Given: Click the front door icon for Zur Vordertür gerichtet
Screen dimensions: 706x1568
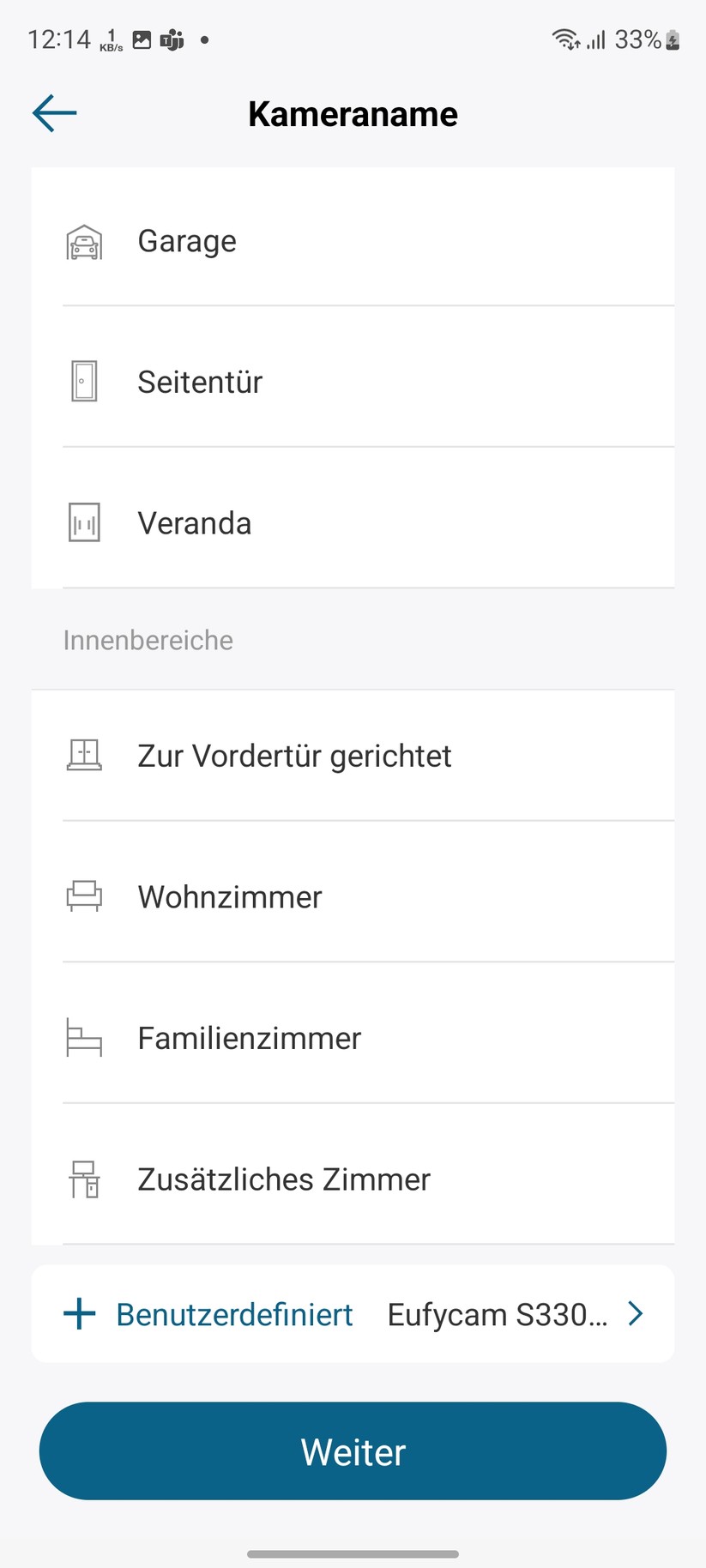Looking at the screenshot, I should point(83,755).
